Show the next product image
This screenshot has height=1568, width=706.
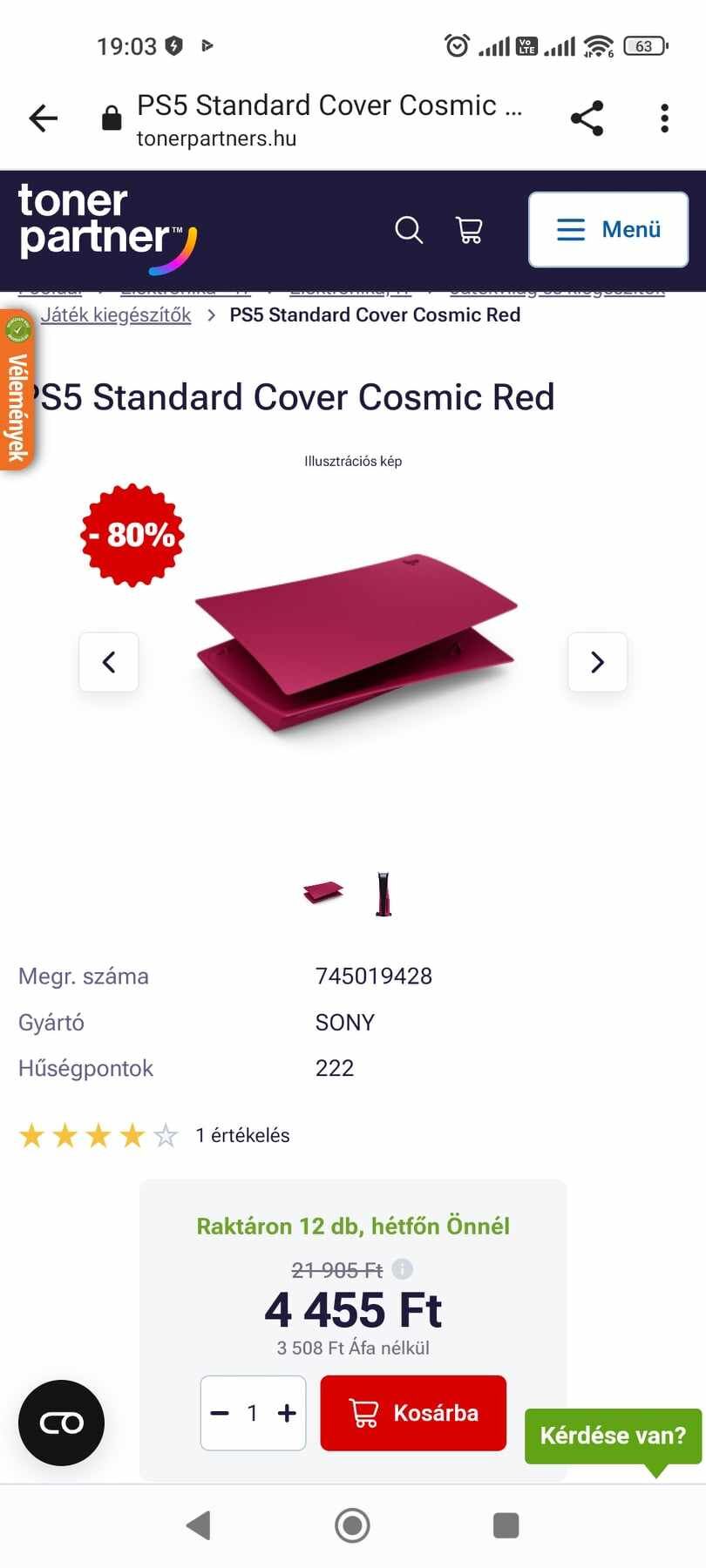(x=597, y=662)
